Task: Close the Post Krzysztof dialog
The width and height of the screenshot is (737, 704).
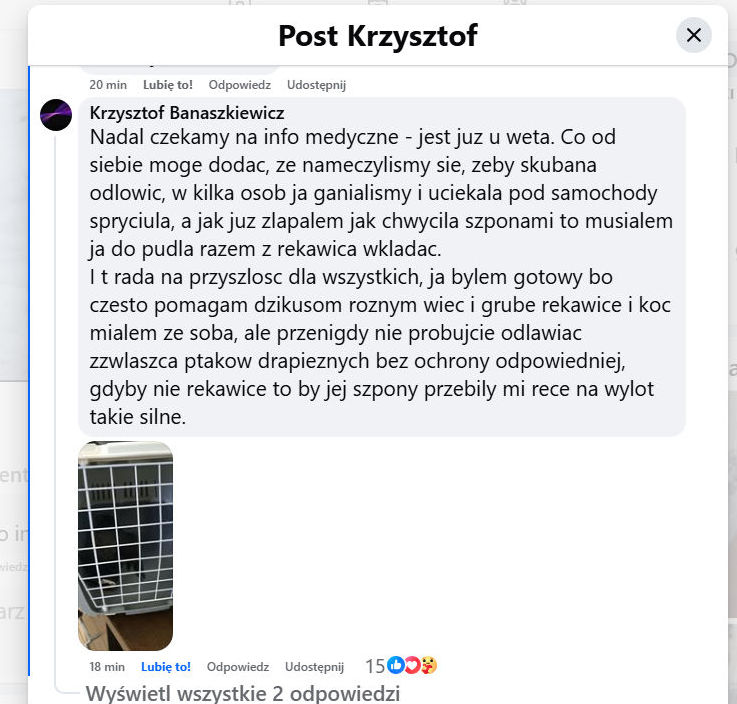Action: (693, 36)
